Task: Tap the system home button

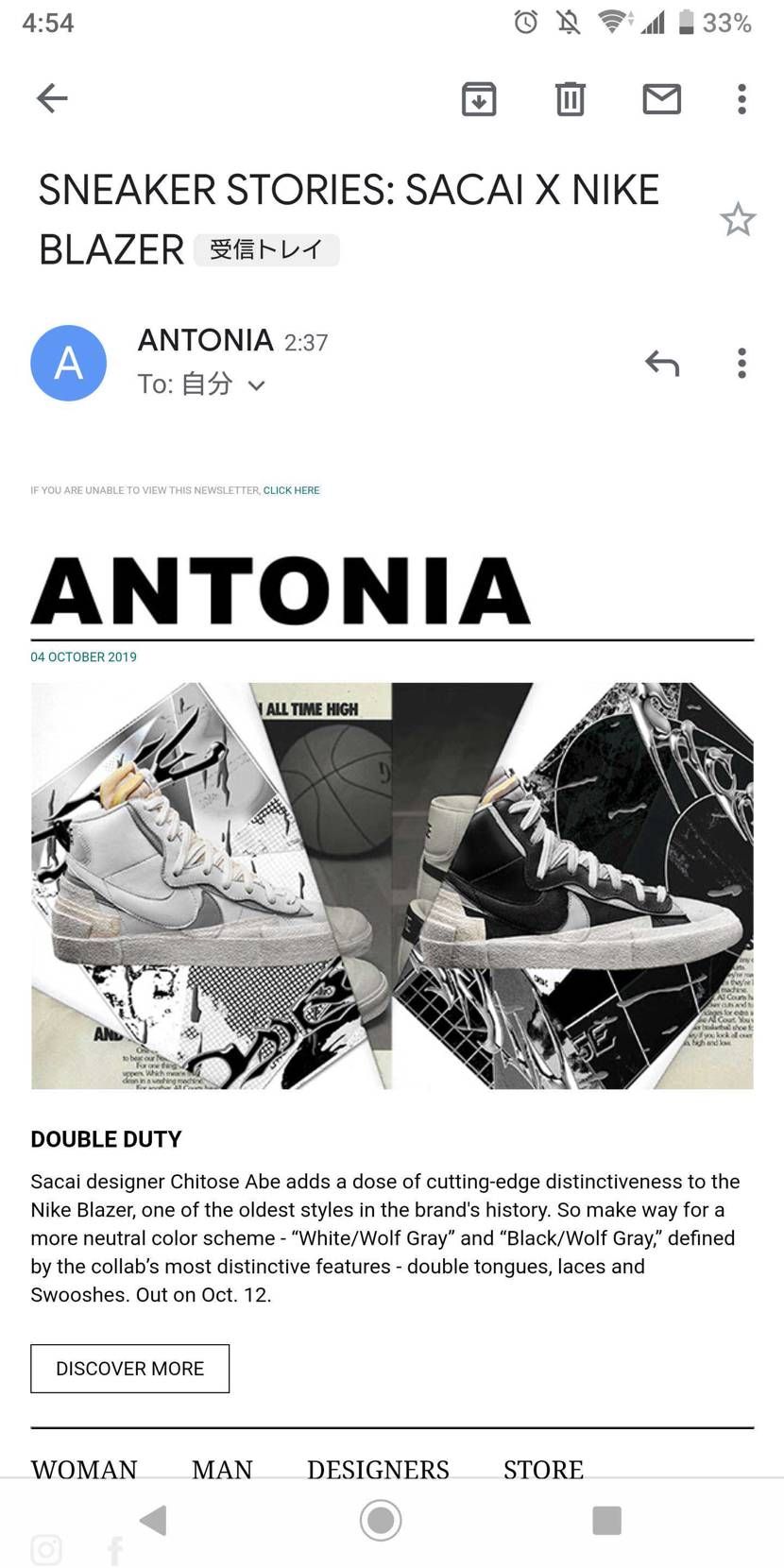Action: point(381,1520)
